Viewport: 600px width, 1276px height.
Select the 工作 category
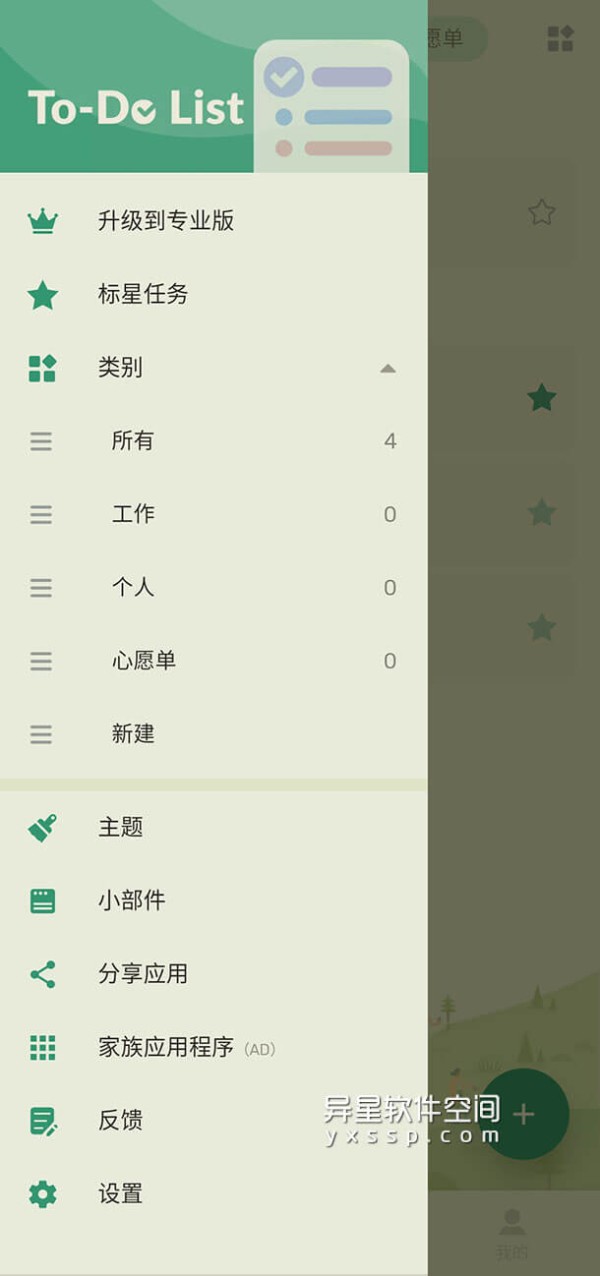point(133,514)
